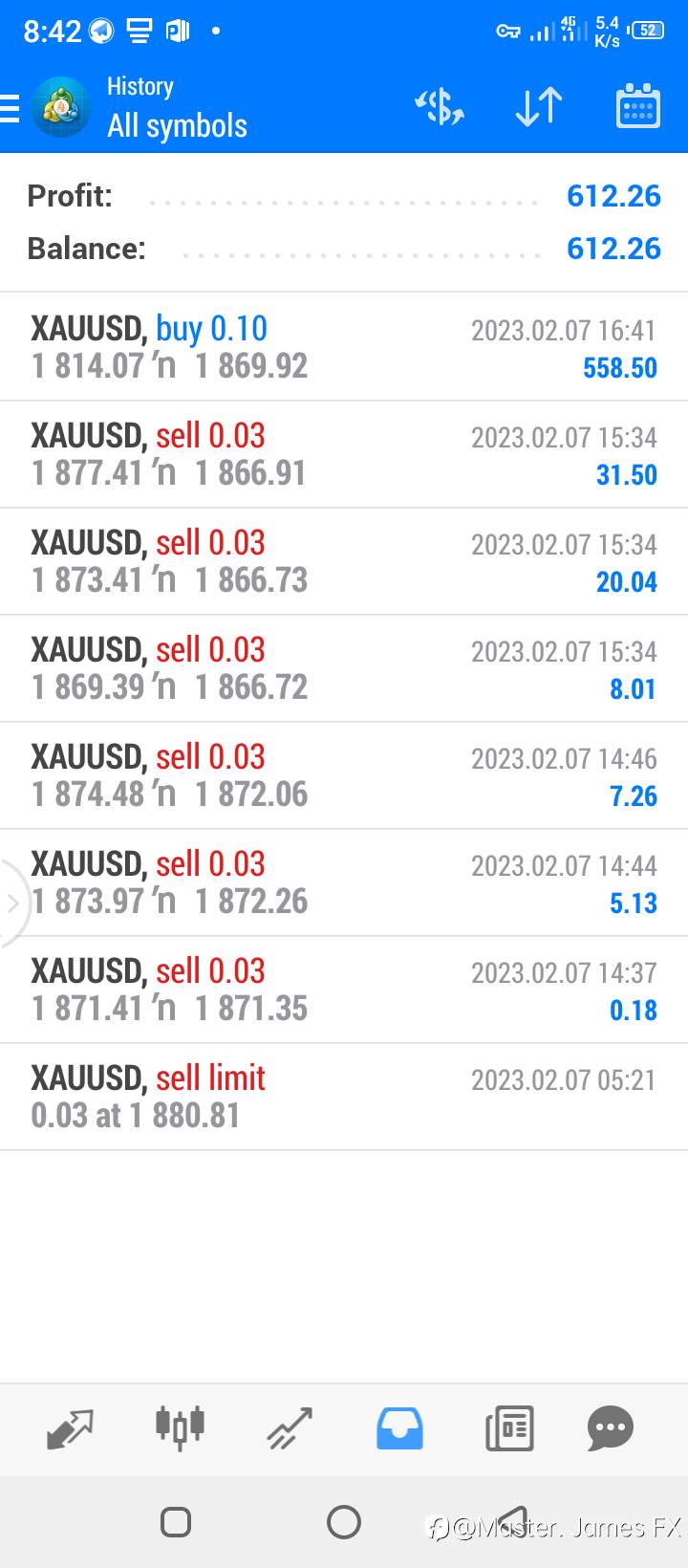The height and width of the screenshot is (1568, 688).
Task: Open the calendar date range picker
Action: click(x=637, y=107)
